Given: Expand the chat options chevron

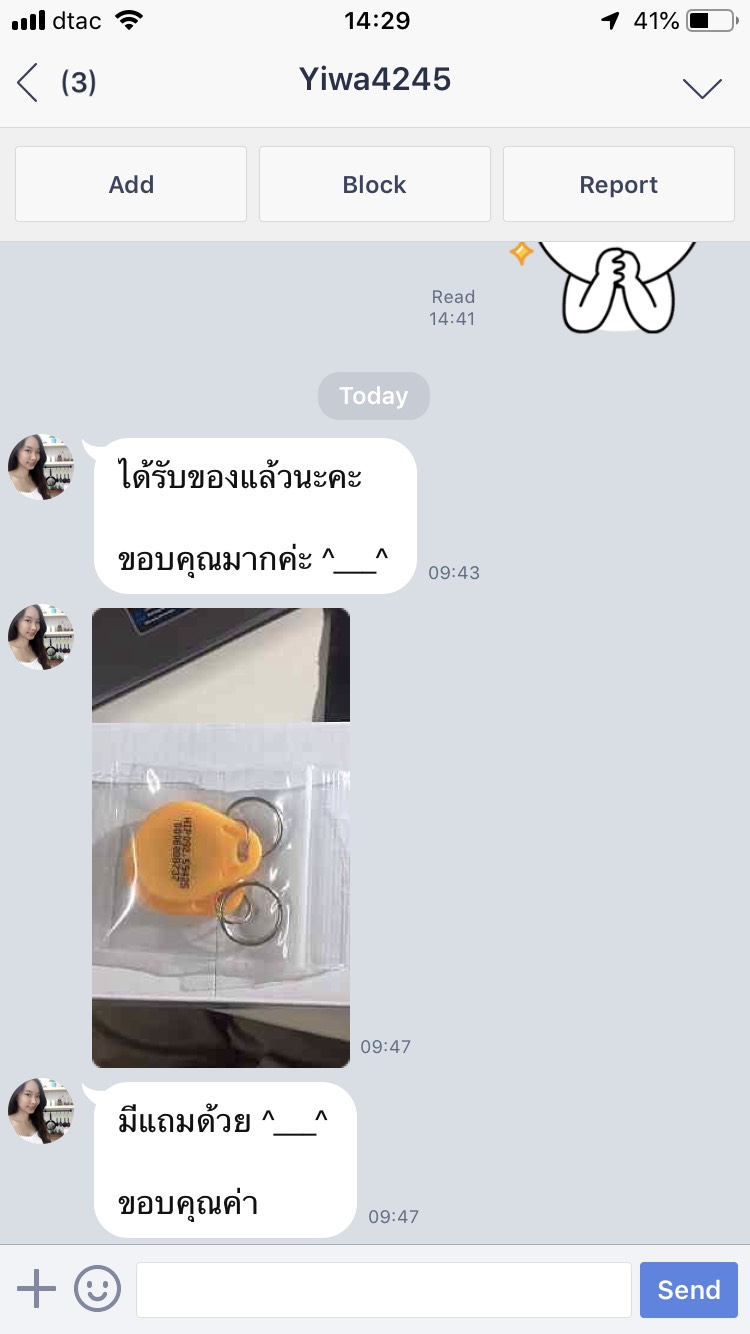Looking at the screenshot, I should 702,88.
